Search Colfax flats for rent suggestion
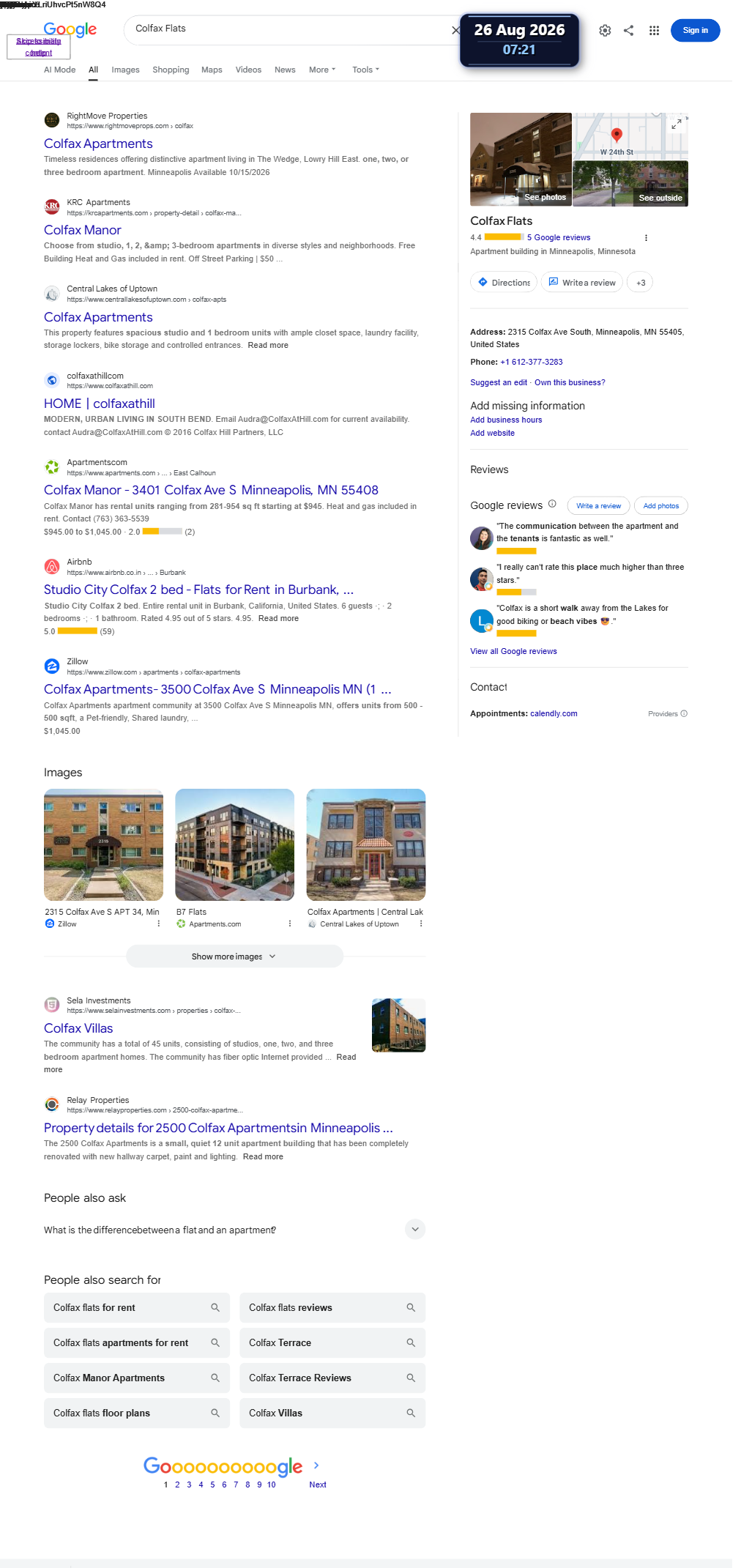This screenshot has width=741, height=1568. (136, 1307)
